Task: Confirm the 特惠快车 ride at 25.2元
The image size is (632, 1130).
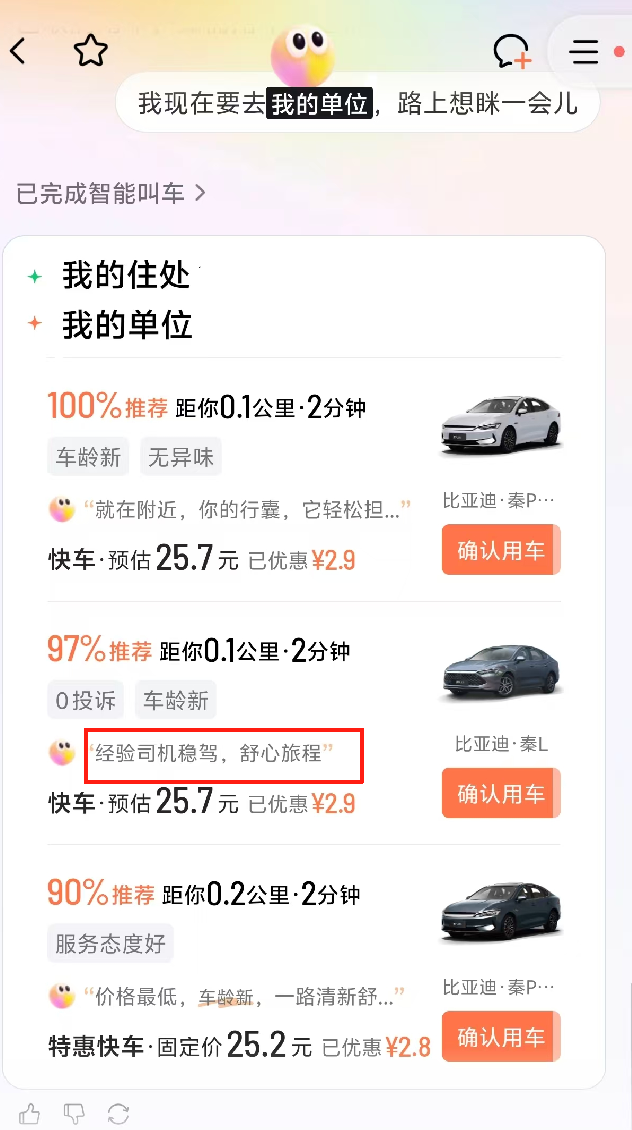Action: tap(501, 1037)
